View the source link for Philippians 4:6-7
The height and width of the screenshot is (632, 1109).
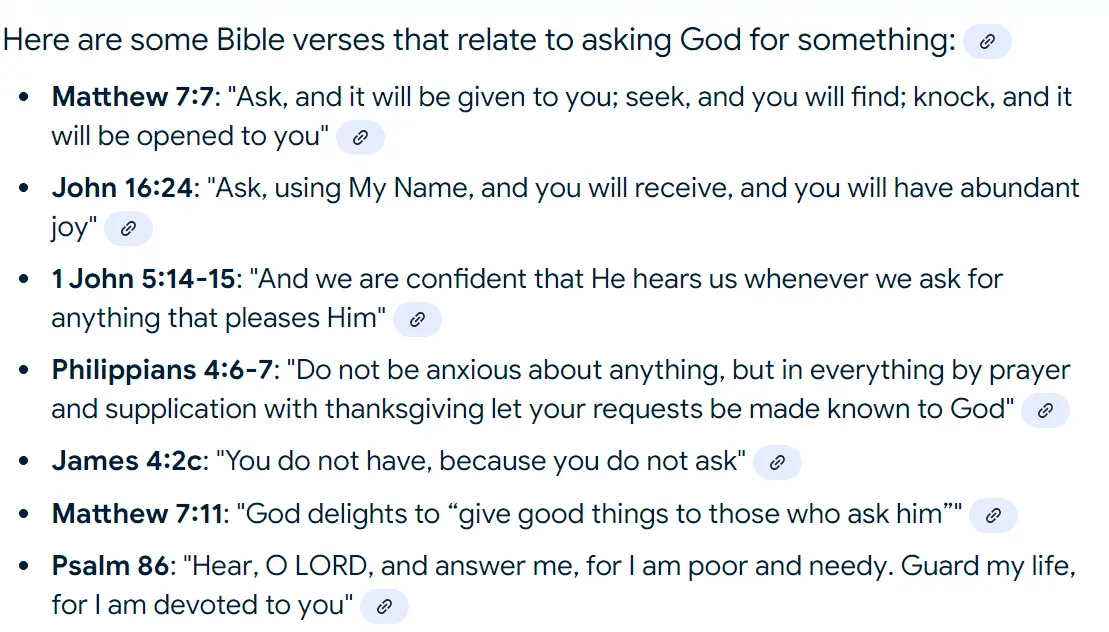(1045, 411)
